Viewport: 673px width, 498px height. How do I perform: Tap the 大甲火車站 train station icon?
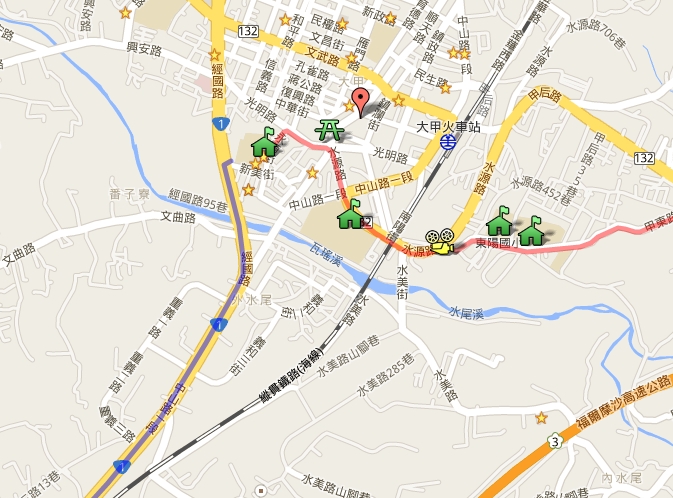pos(449,144)
